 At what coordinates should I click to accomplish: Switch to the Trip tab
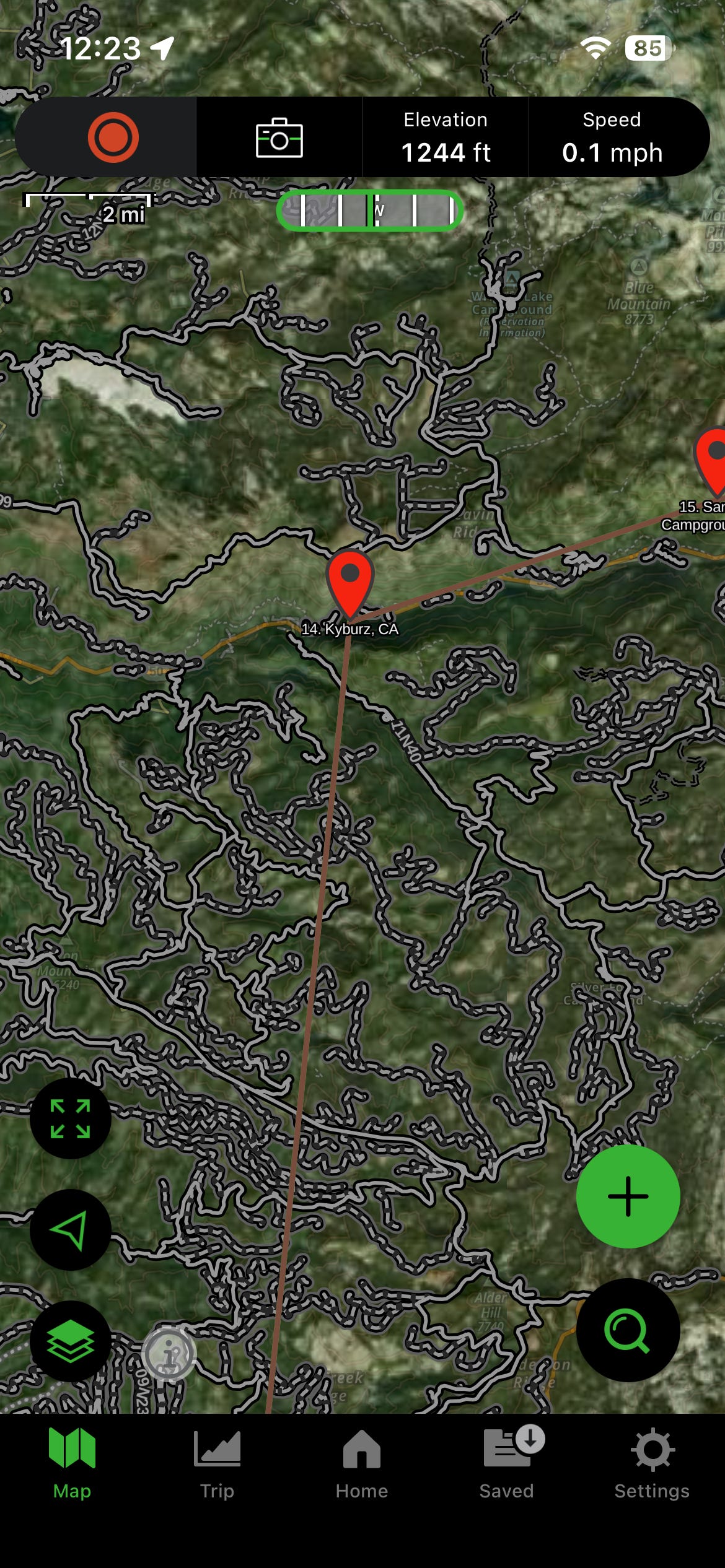coord(217,1464)
